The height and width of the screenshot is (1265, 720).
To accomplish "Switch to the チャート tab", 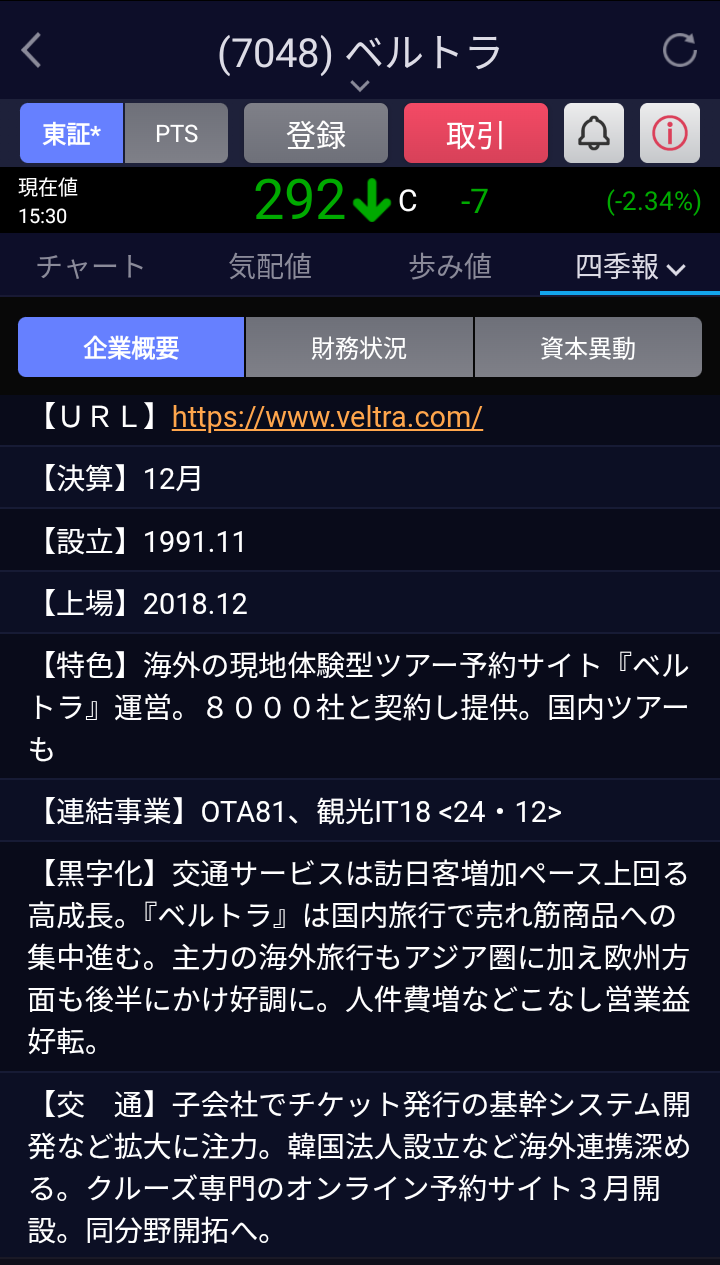I will point(91,266).
